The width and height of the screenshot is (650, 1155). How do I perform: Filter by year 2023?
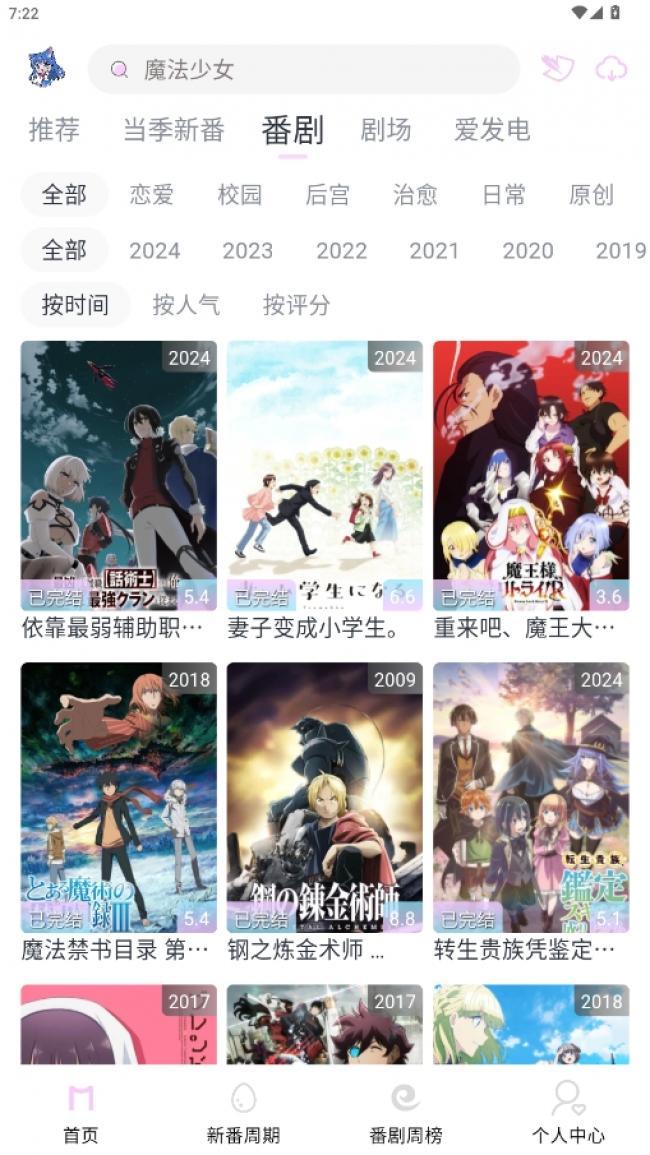247,250
